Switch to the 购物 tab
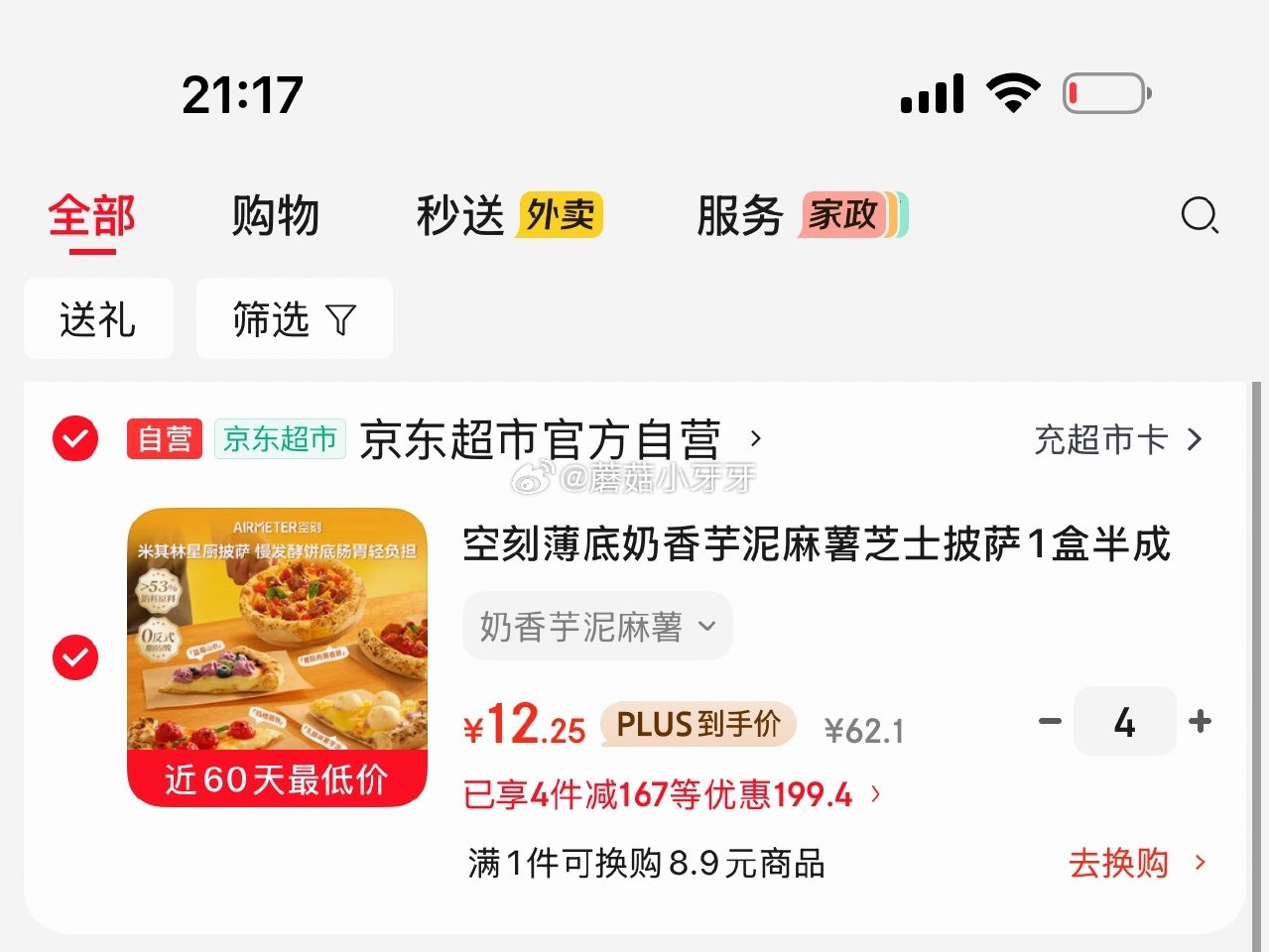The width and height of the screenshot is (1269, 952). pyautogui.click(x=275, y=216)
